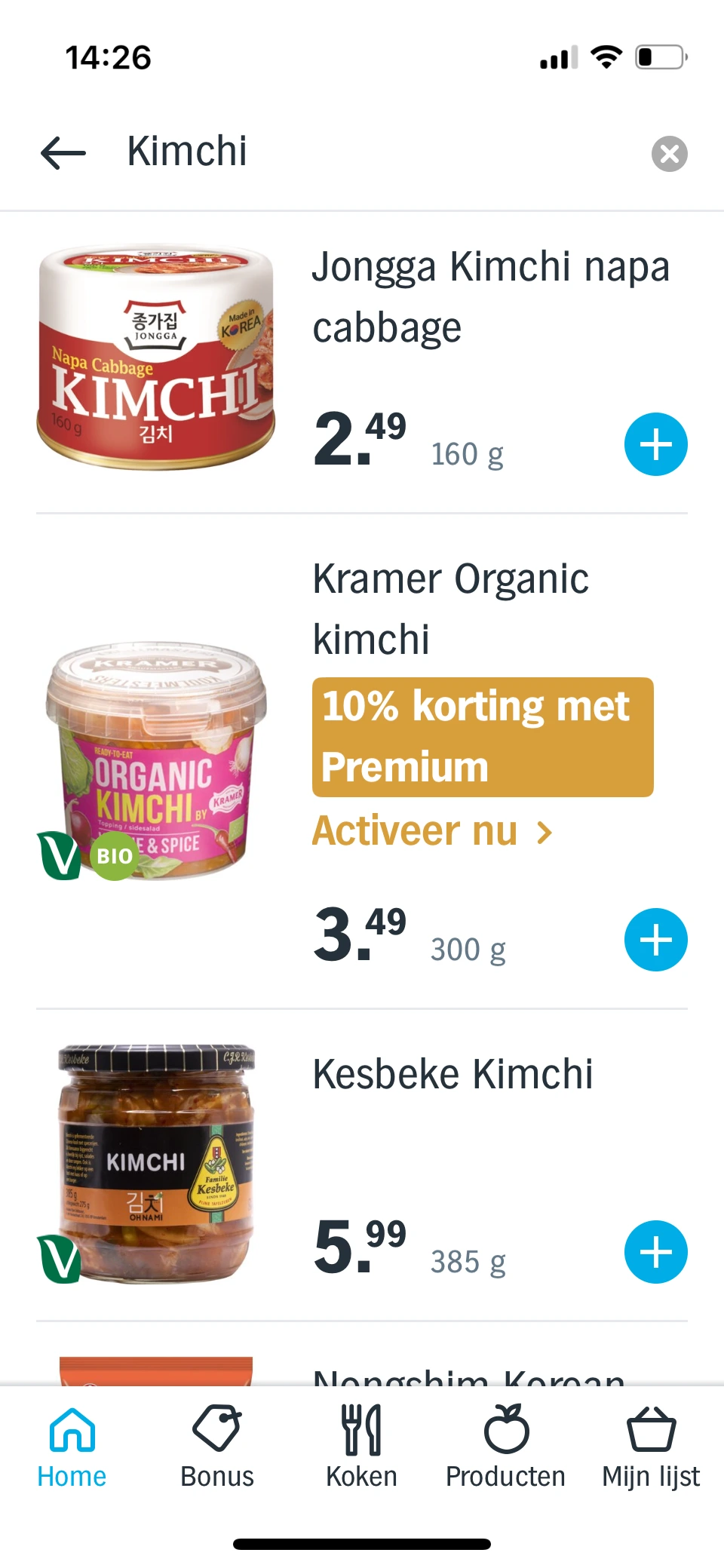Open the Jongga Kimchi napa cabbage product
The height and width of the screenshot is (1568, 724).
[490, 296]
